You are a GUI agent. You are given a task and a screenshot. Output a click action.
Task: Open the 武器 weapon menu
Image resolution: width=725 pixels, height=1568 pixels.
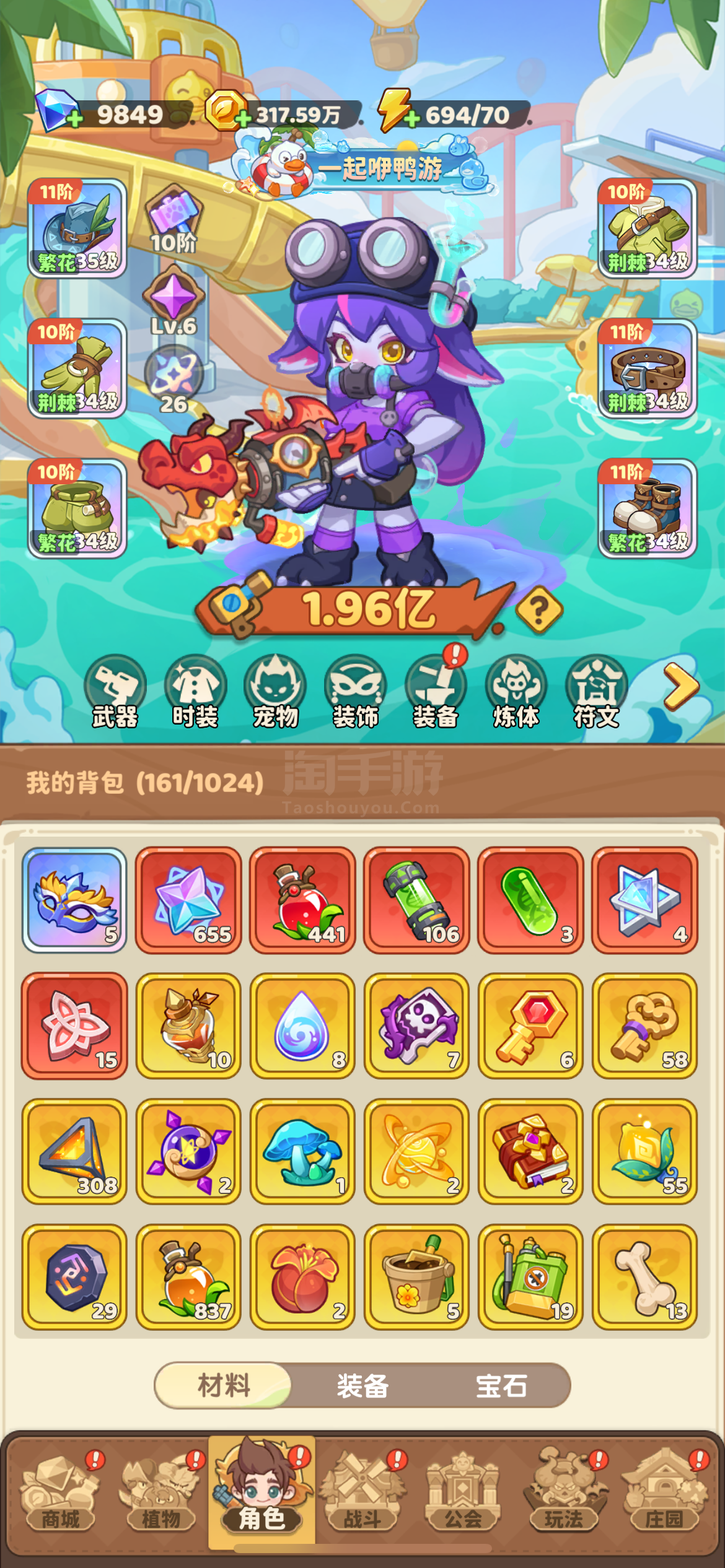coord(115,691)
